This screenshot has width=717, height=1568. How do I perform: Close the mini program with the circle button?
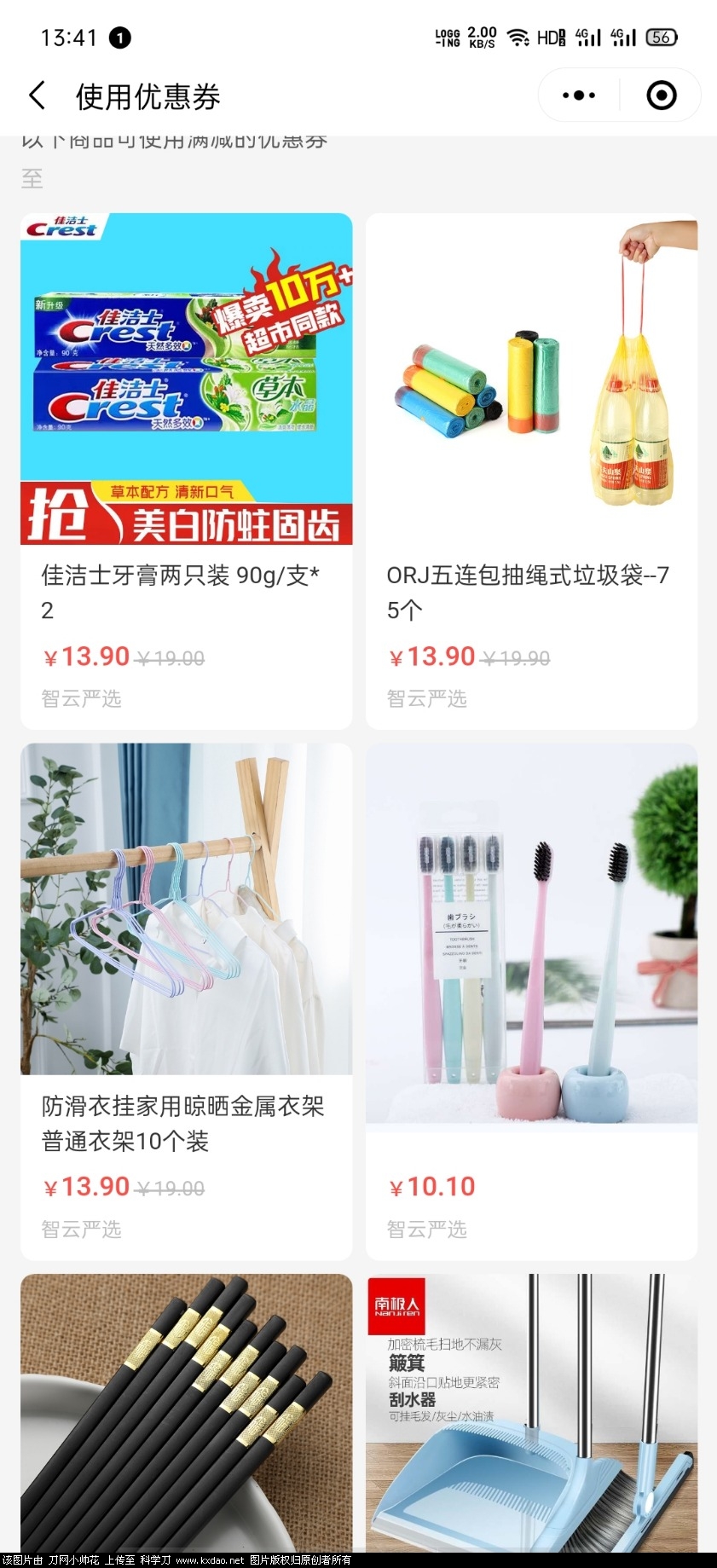click(661, 95)
